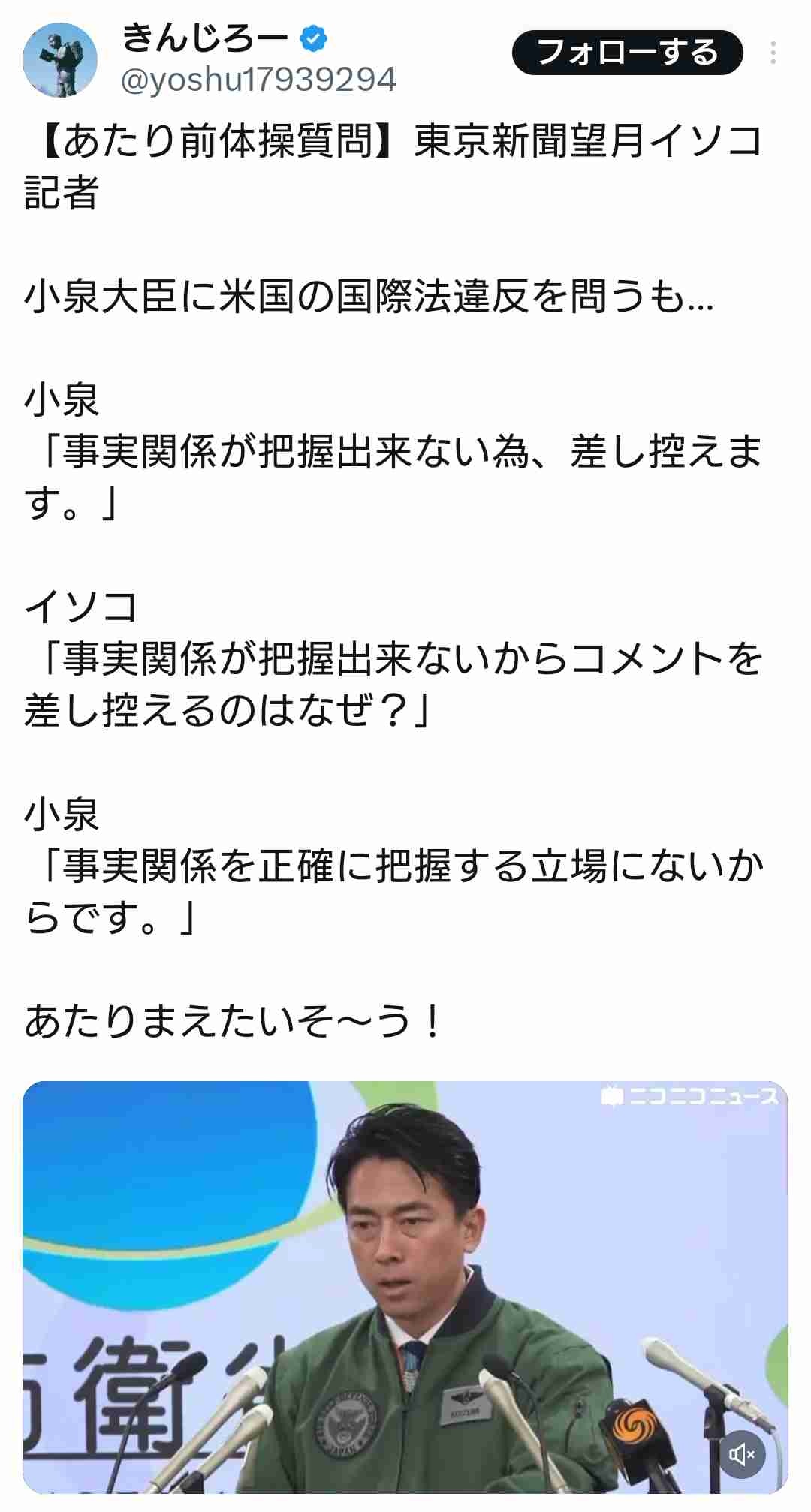Open きんじろー's profile picture
The height and width of the screenshot is (1512, 811).
click(60, 59)
